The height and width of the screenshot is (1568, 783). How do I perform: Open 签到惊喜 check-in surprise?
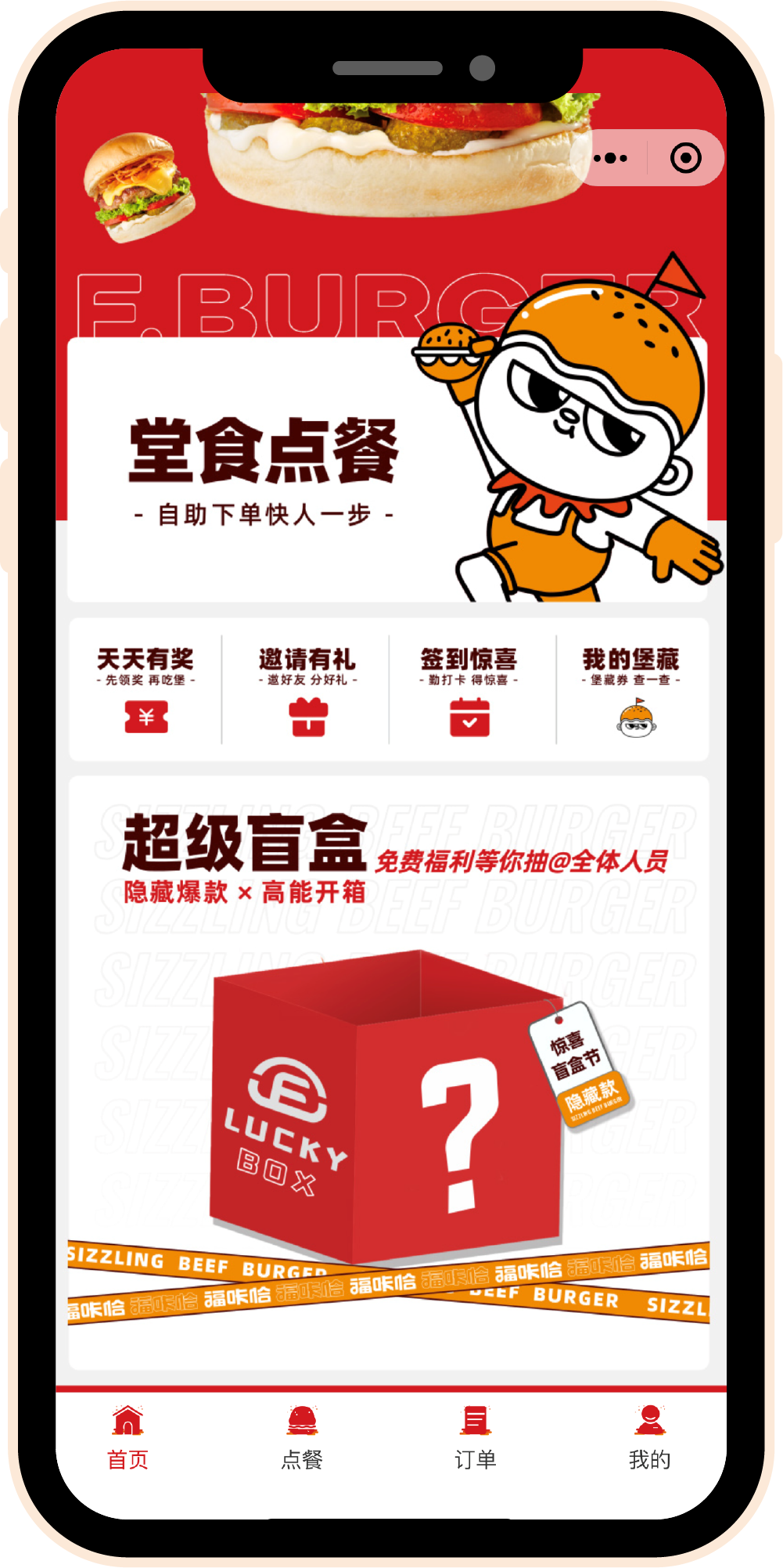[x=469, y=689]
